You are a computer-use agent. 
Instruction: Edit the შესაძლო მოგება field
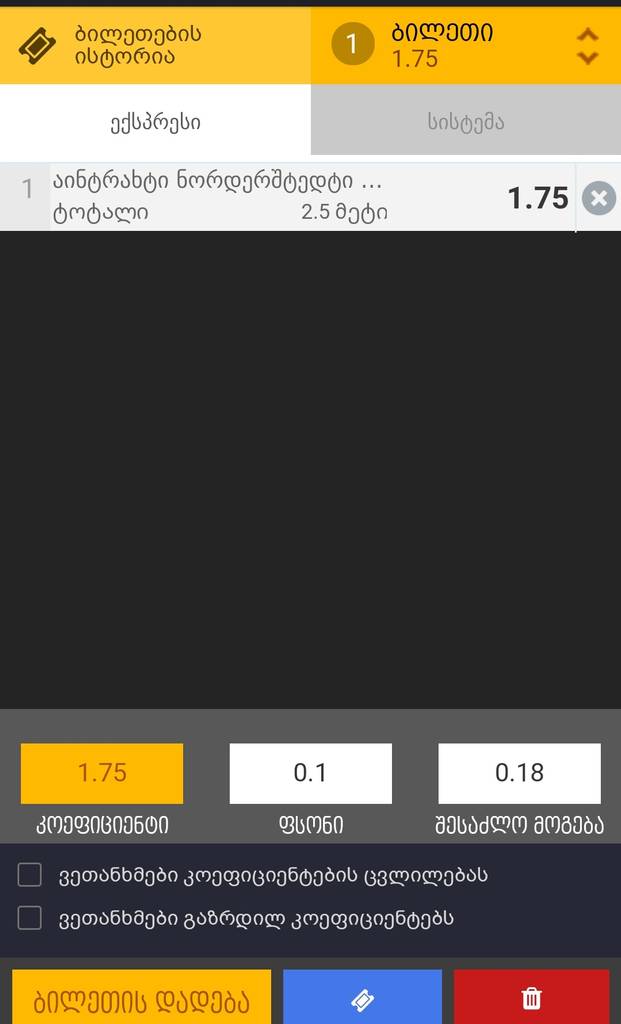(519, 773)
